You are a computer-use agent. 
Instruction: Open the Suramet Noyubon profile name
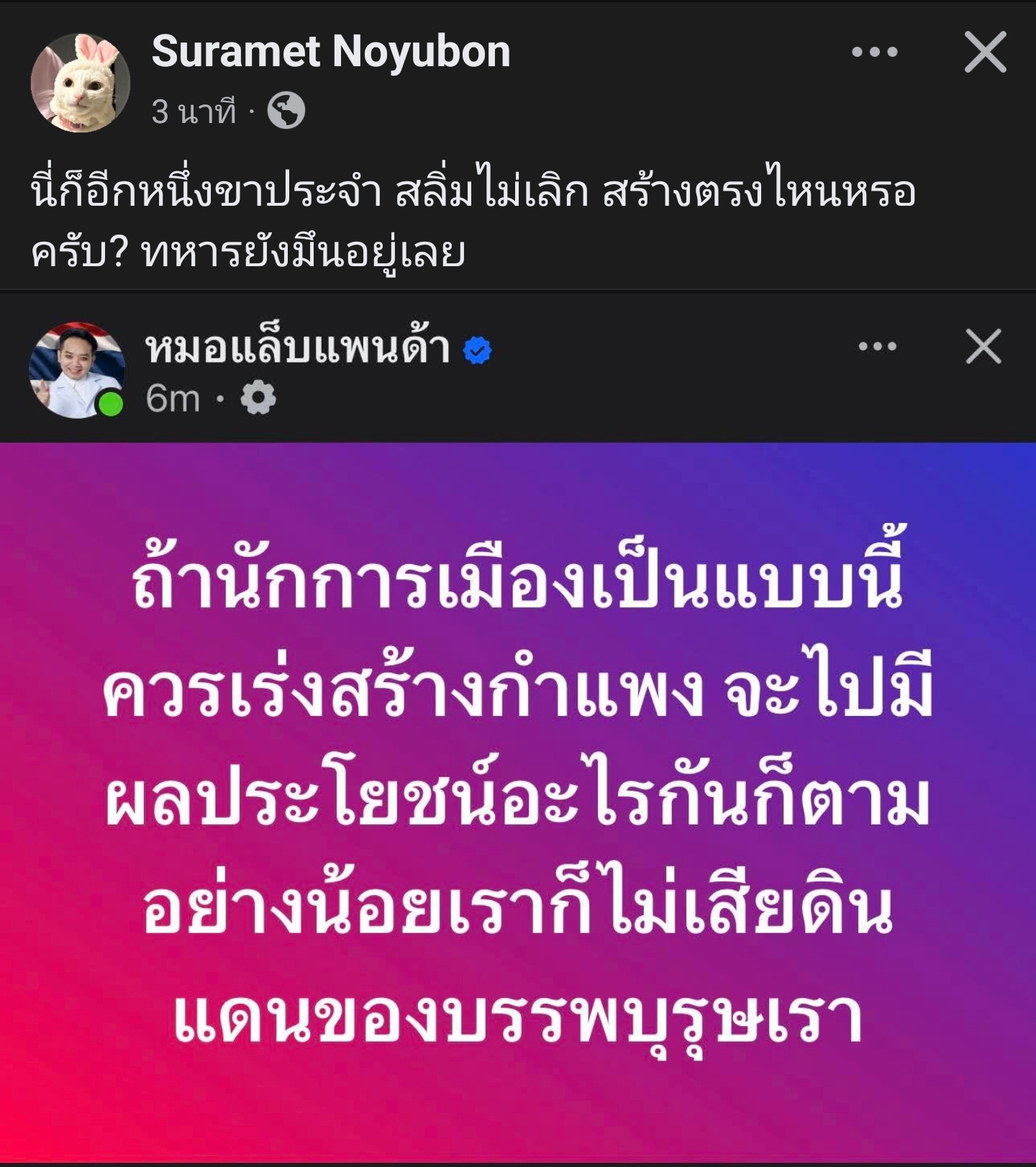click(x=330, y=52)
